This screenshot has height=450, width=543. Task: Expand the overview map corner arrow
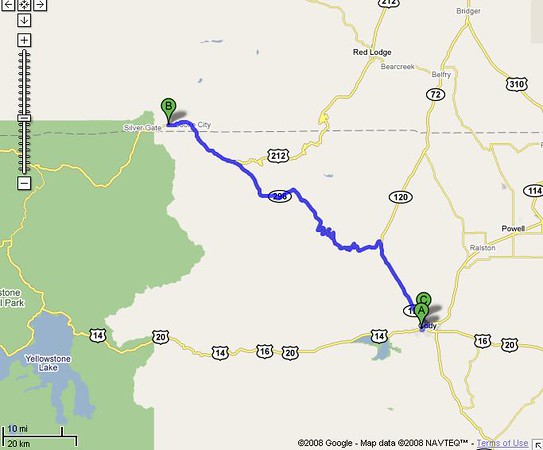538,445
